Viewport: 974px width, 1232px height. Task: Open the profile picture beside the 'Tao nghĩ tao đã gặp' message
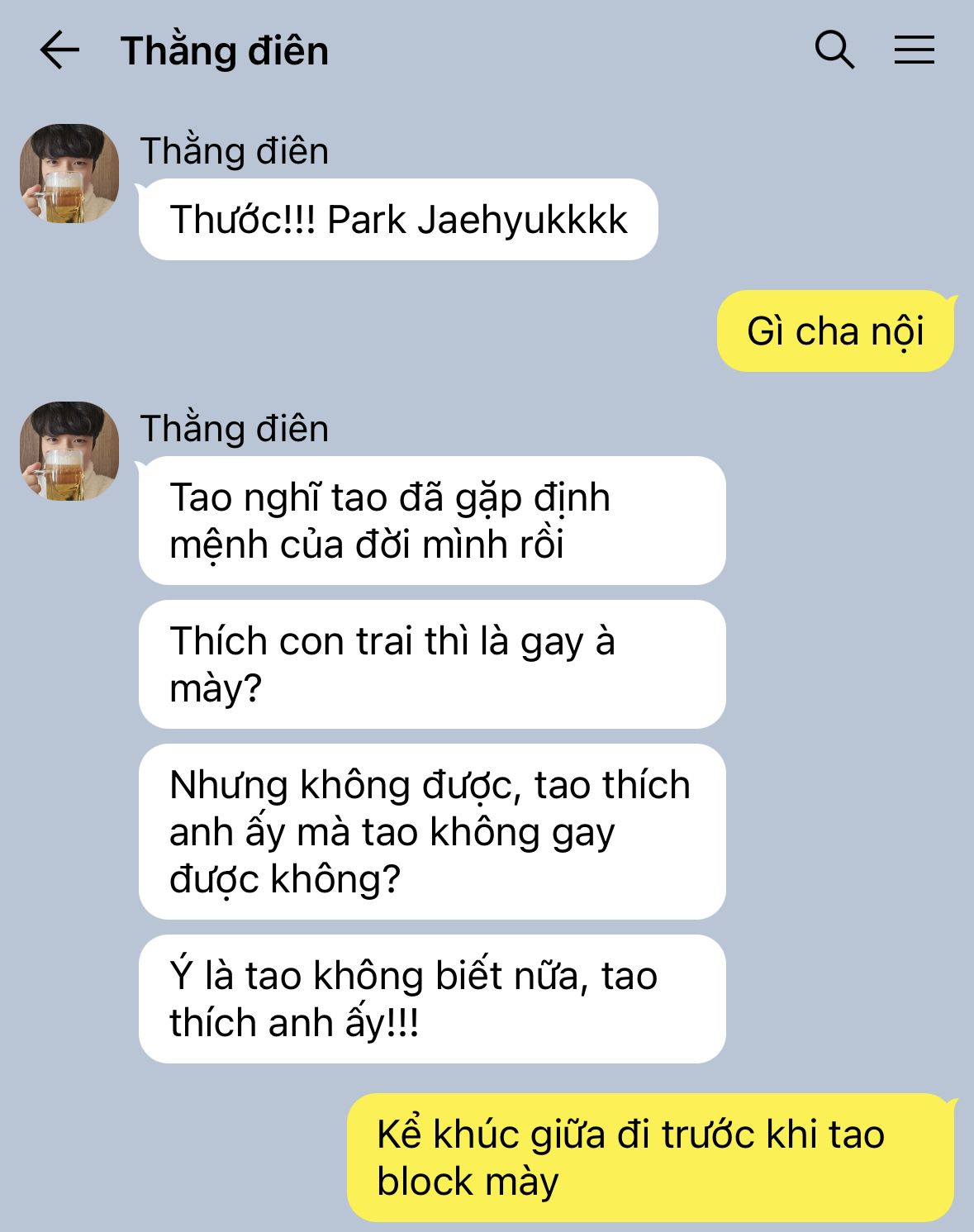(69, 451)
